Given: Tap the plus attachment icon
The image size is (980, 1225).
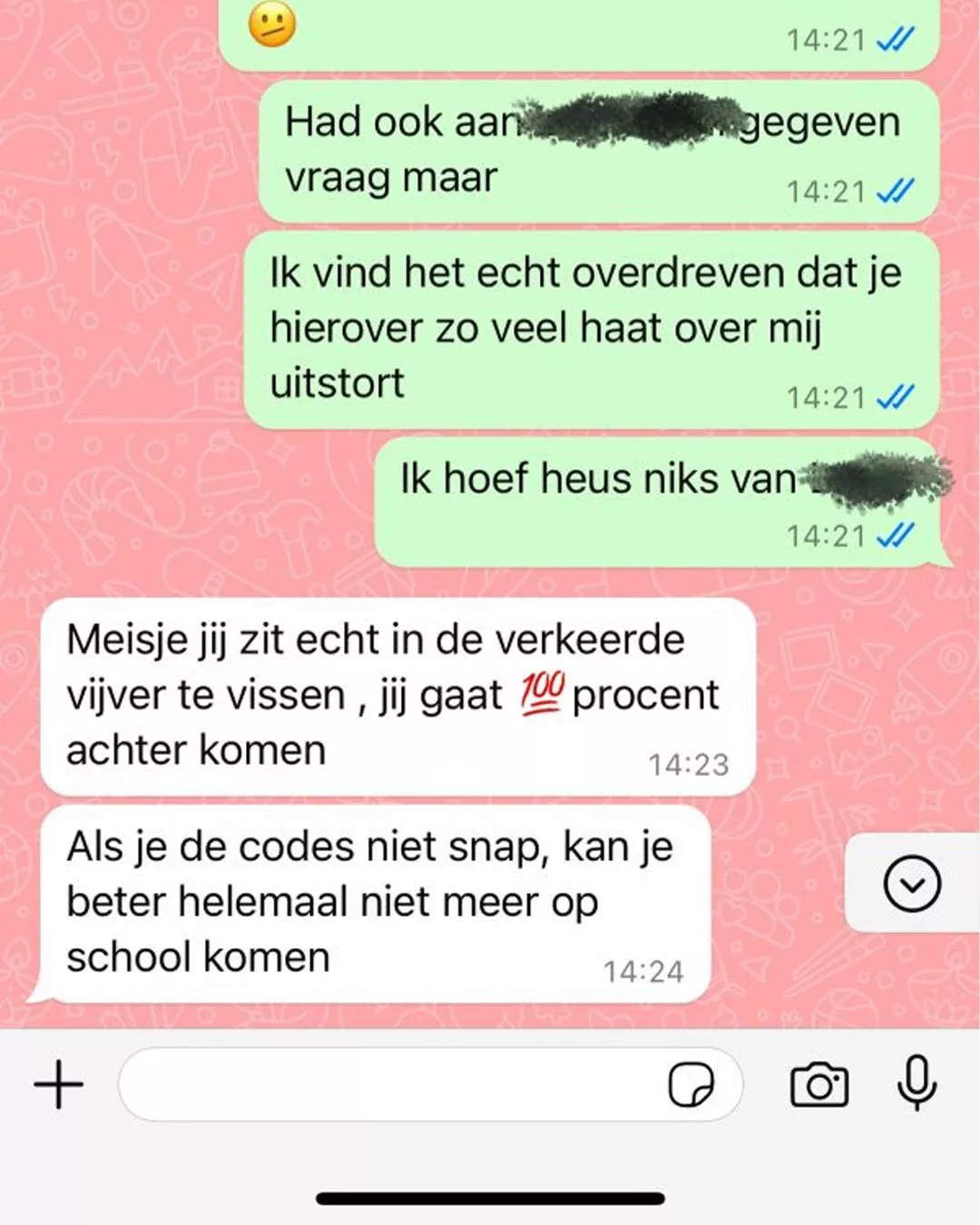Looking at the screenshot, I should pos(59,1084).
